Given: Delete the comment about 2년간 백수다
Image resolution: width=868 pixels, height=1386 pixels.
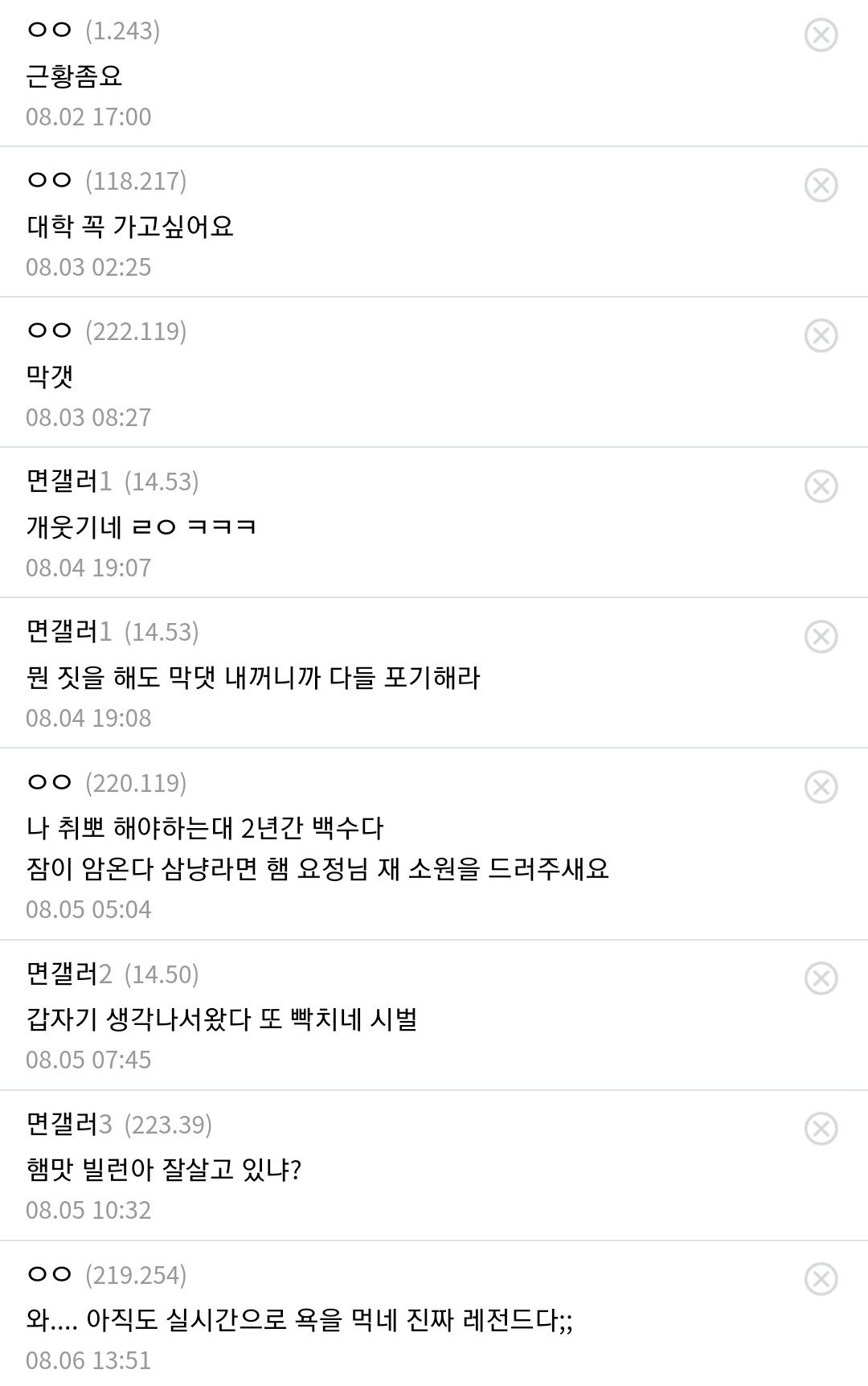Looking at the screenshot, I should [x=821, y=787].
